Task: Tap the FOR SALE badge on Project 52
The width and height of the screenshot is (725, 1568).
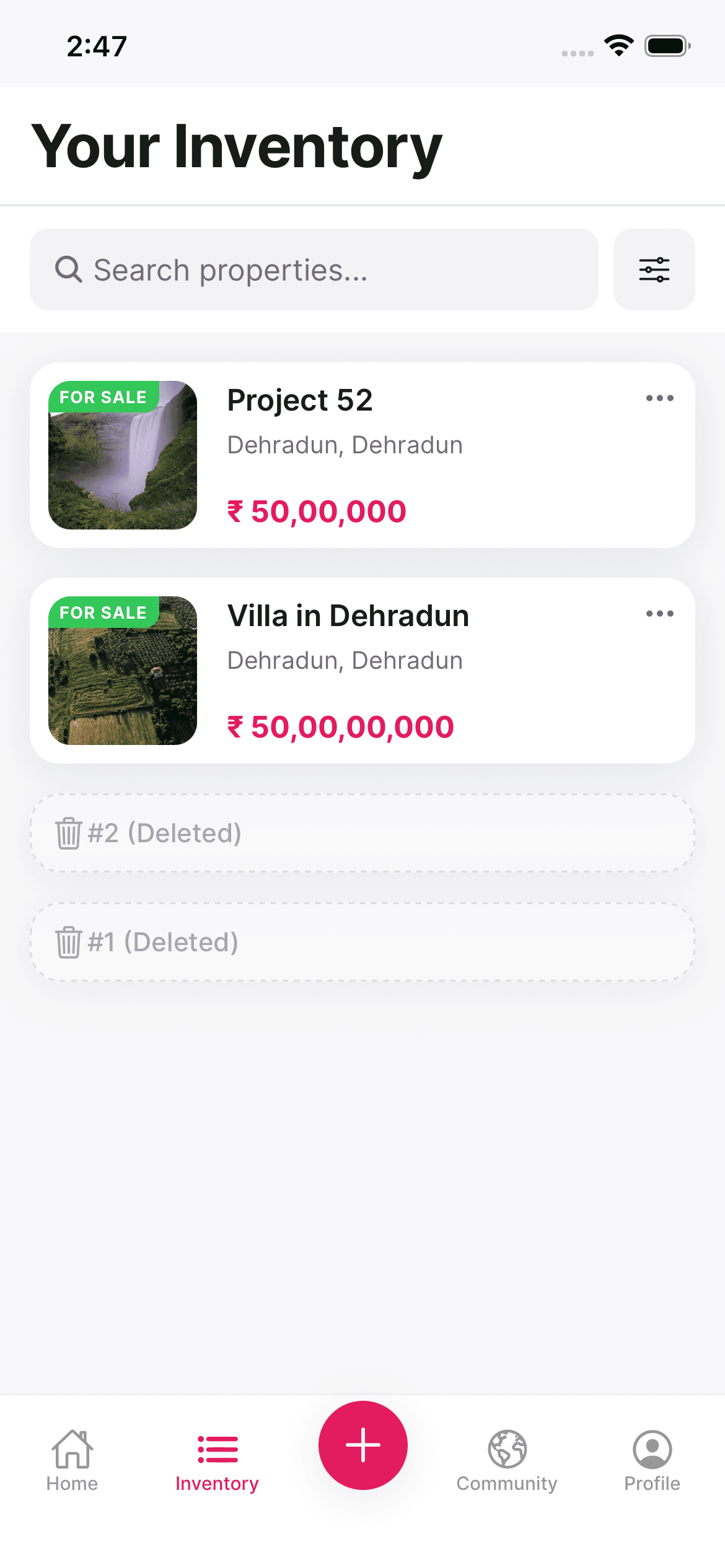Action: click(x=103, y=397)
